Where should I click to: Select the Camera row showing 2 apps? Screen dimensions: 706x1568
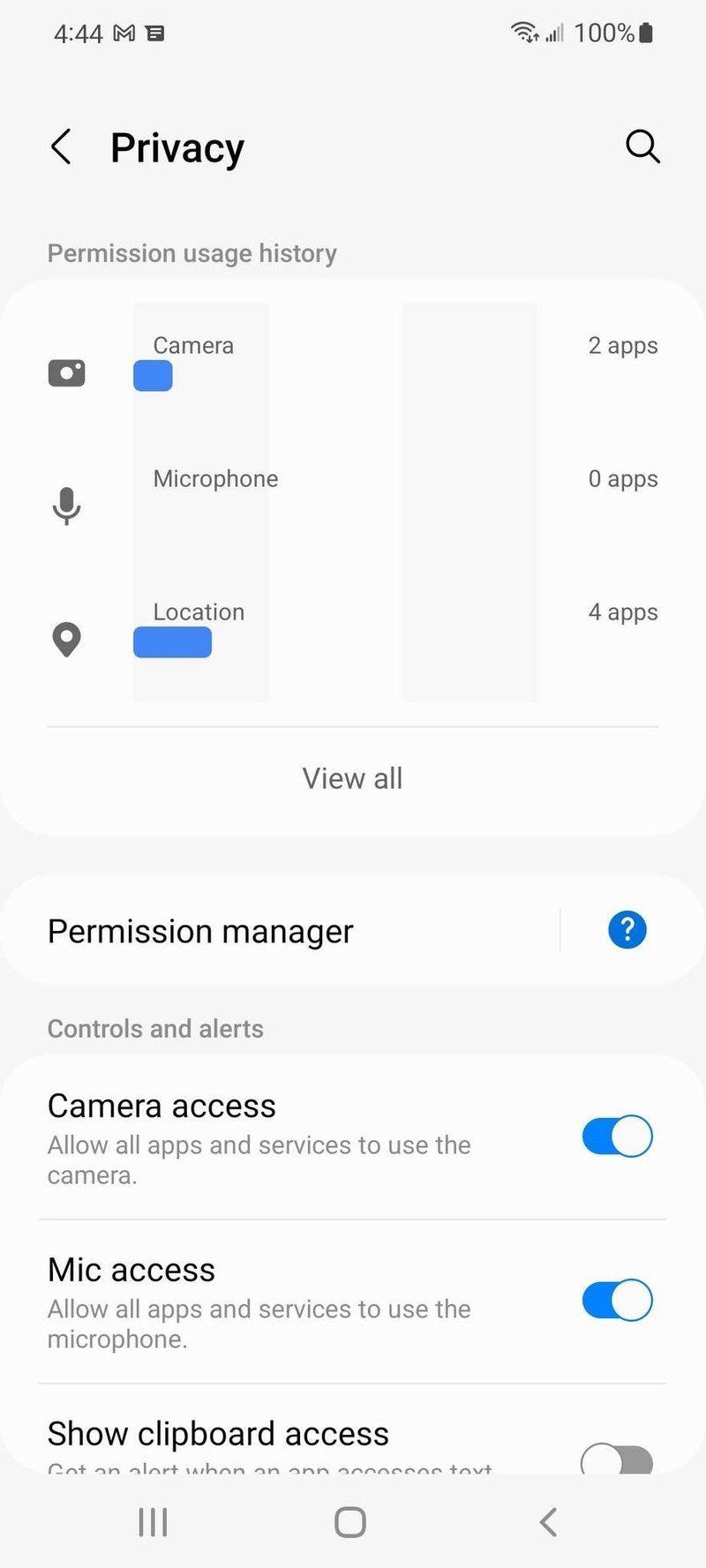point(353,357)
